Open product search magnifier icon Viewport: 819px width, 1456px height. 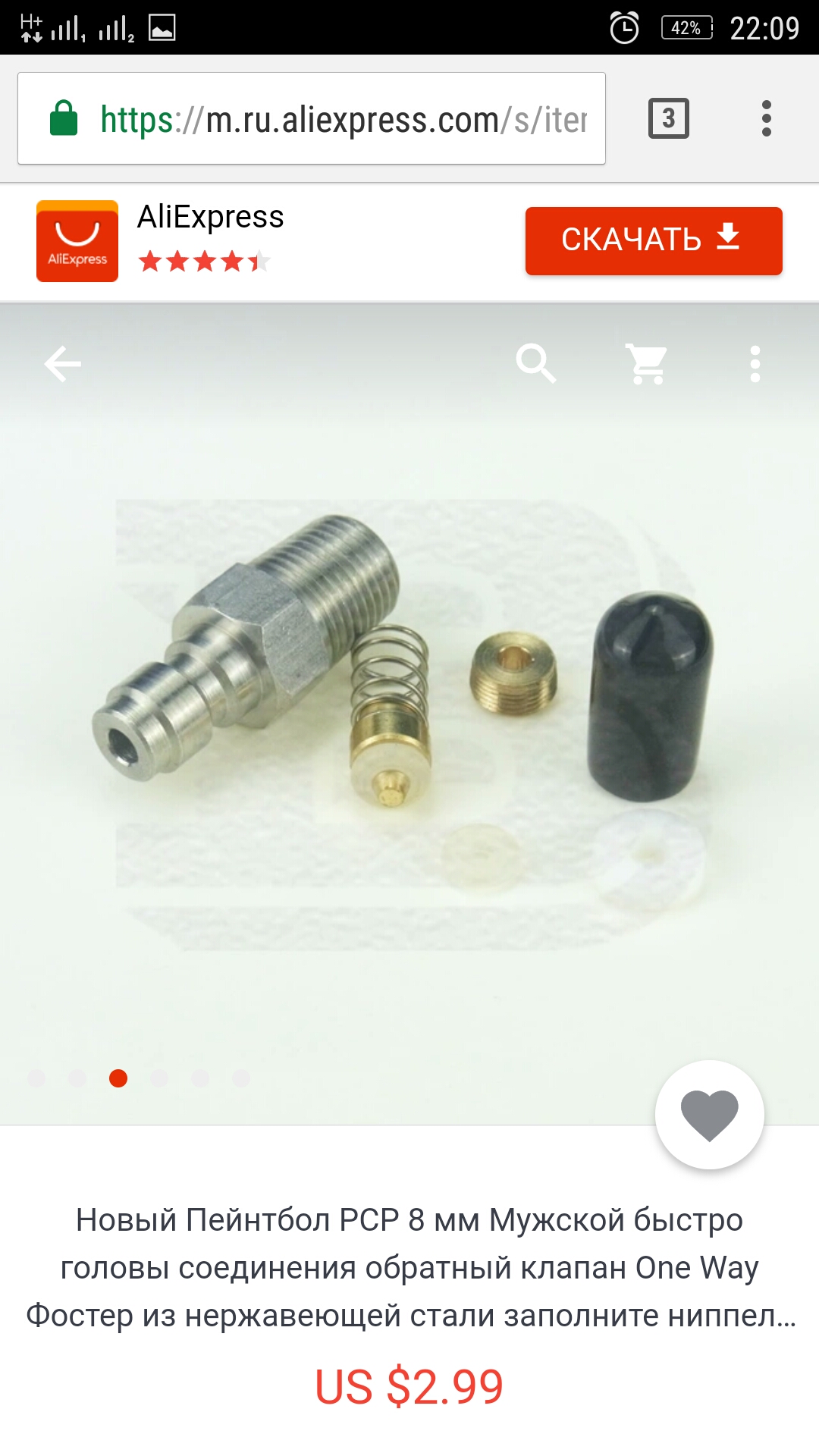pyautogui.click(x=536, y=363)
